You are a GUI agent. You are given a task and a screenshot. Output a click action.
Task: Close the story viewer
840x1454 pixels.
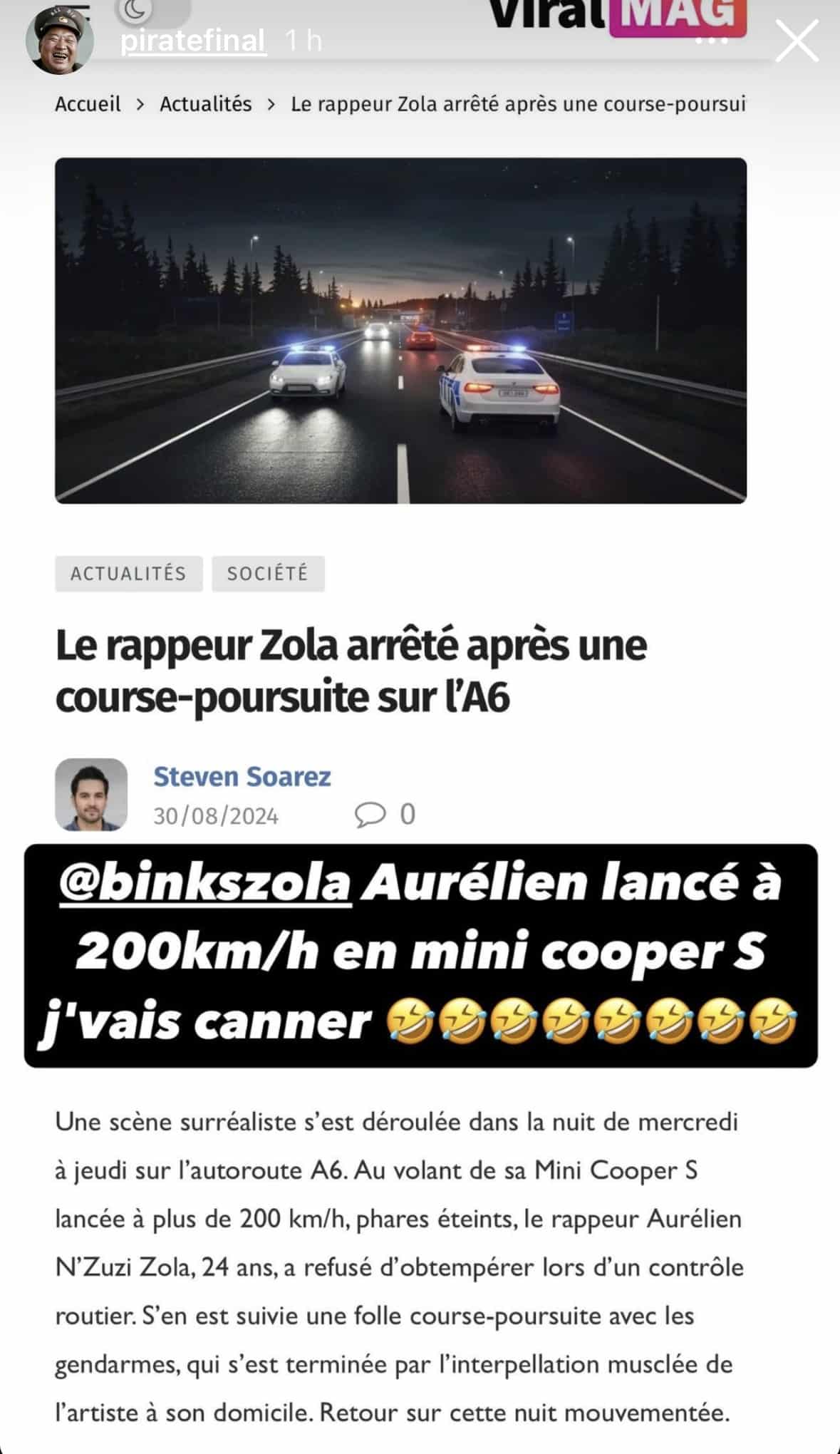pyautogui.click(x=796, y=41)
